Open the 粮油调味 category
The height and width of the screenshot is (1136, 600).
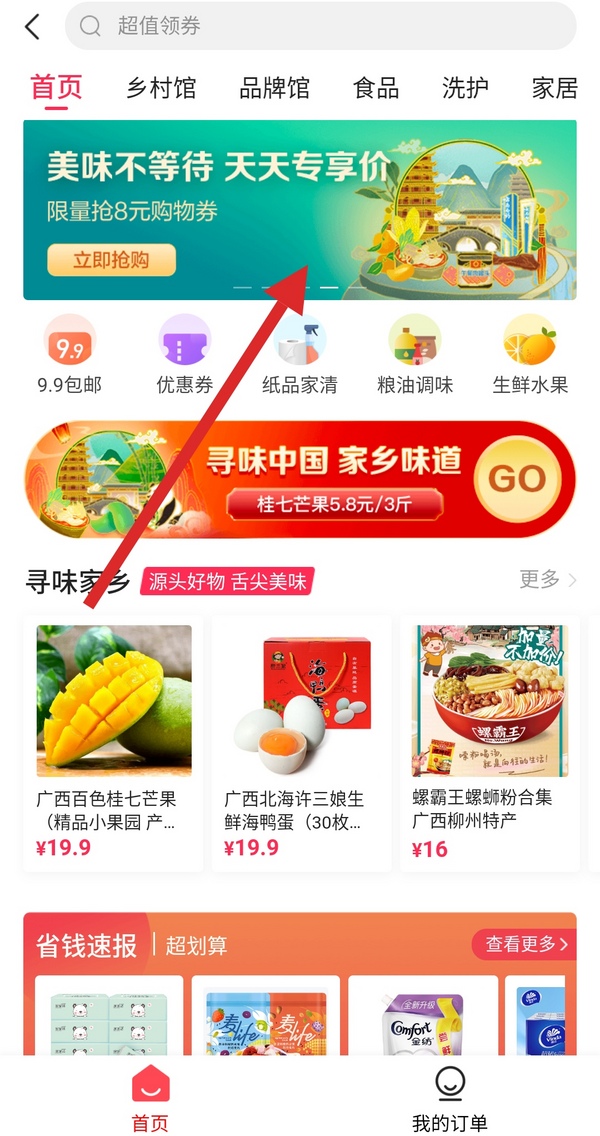coord(415,354)
